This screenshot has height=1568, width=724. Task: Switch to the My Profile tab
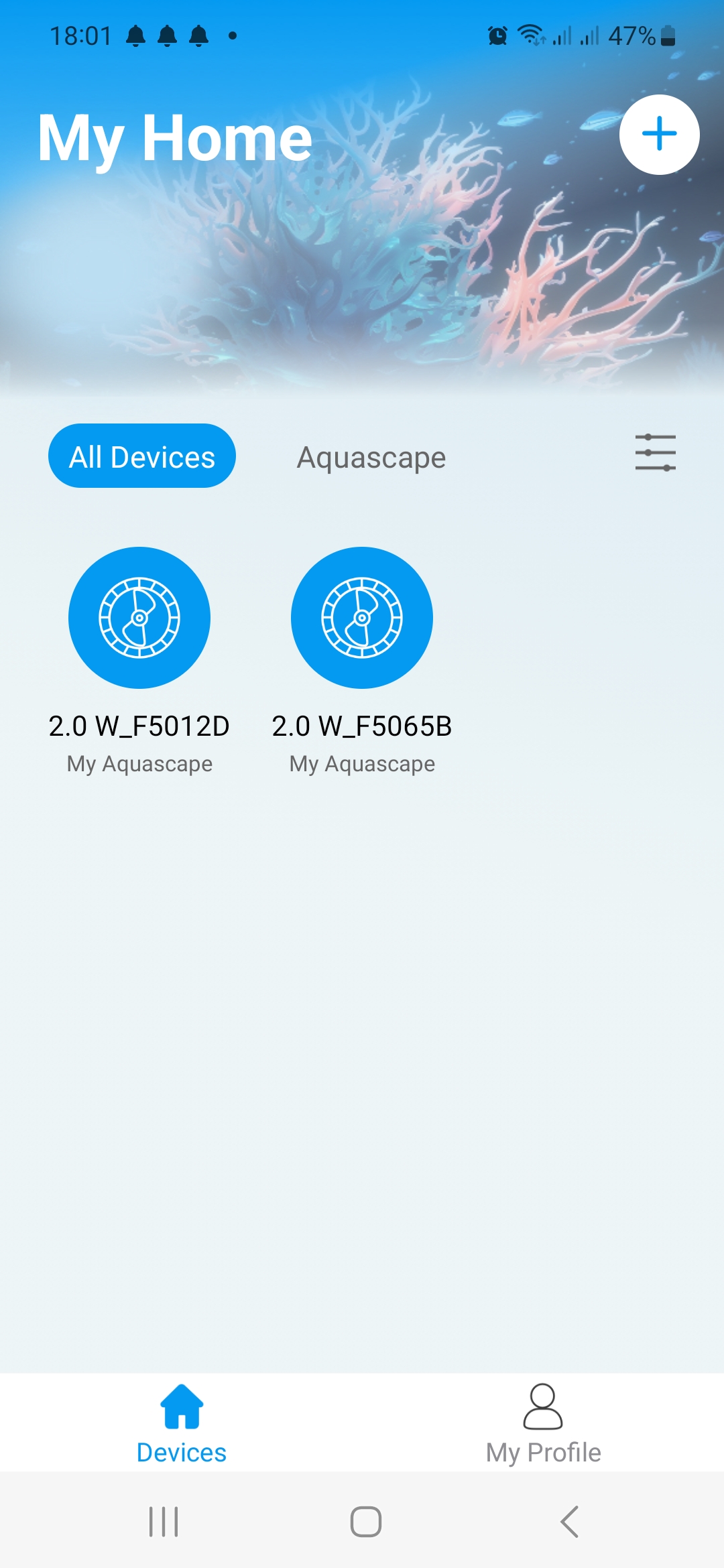coord(543,1423)
